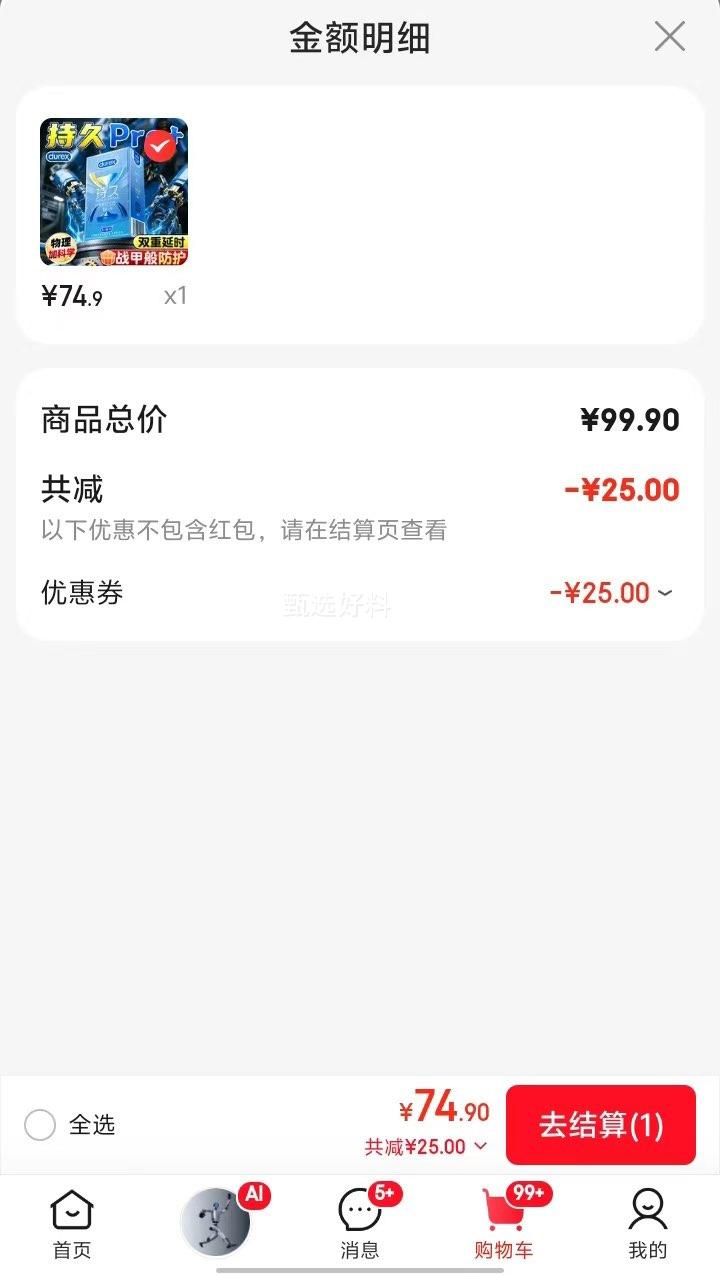Tap 去结算(1) to check out
Image resolution: width=720 pixels, height=1275 pixels.
click(600, 1125)
